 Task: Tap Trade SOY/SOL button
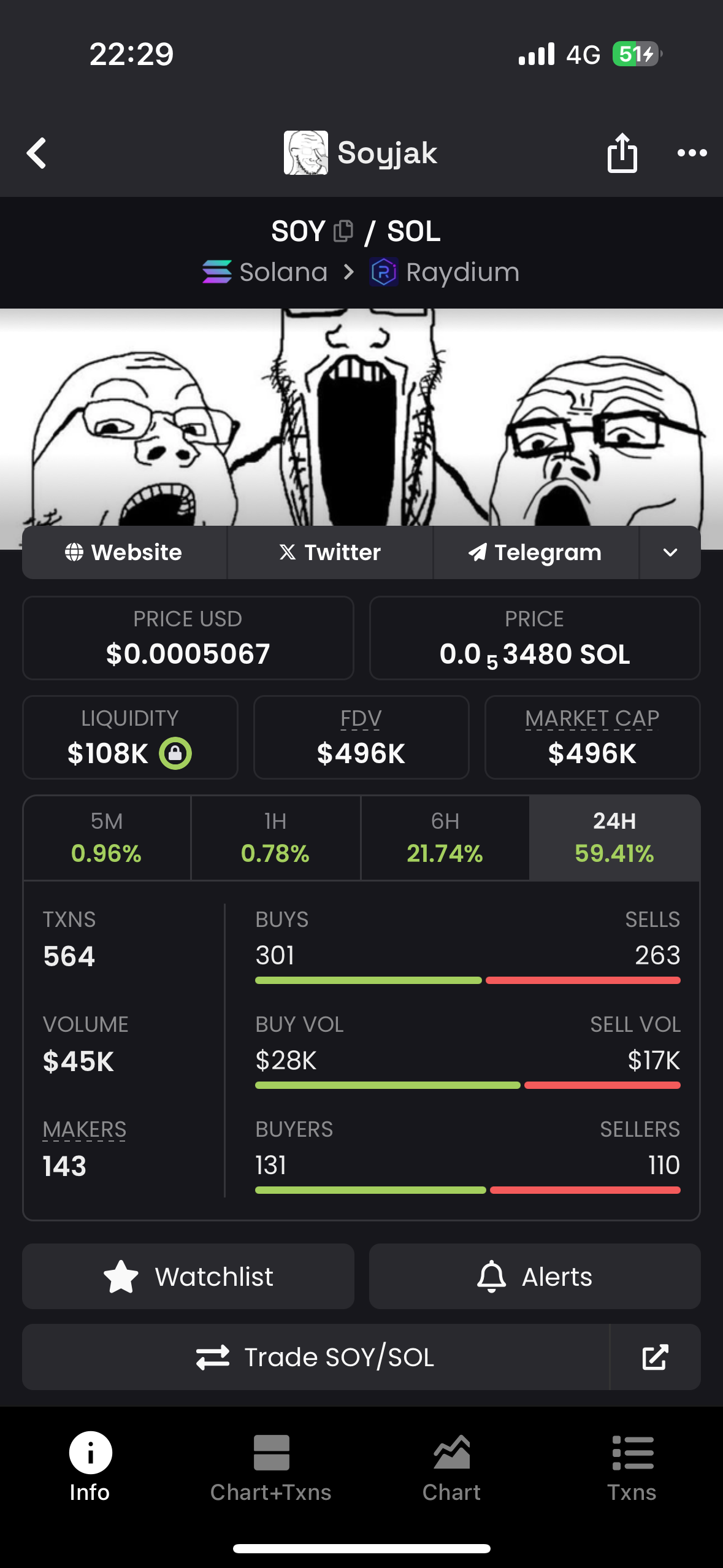[x=316, y=1357]
